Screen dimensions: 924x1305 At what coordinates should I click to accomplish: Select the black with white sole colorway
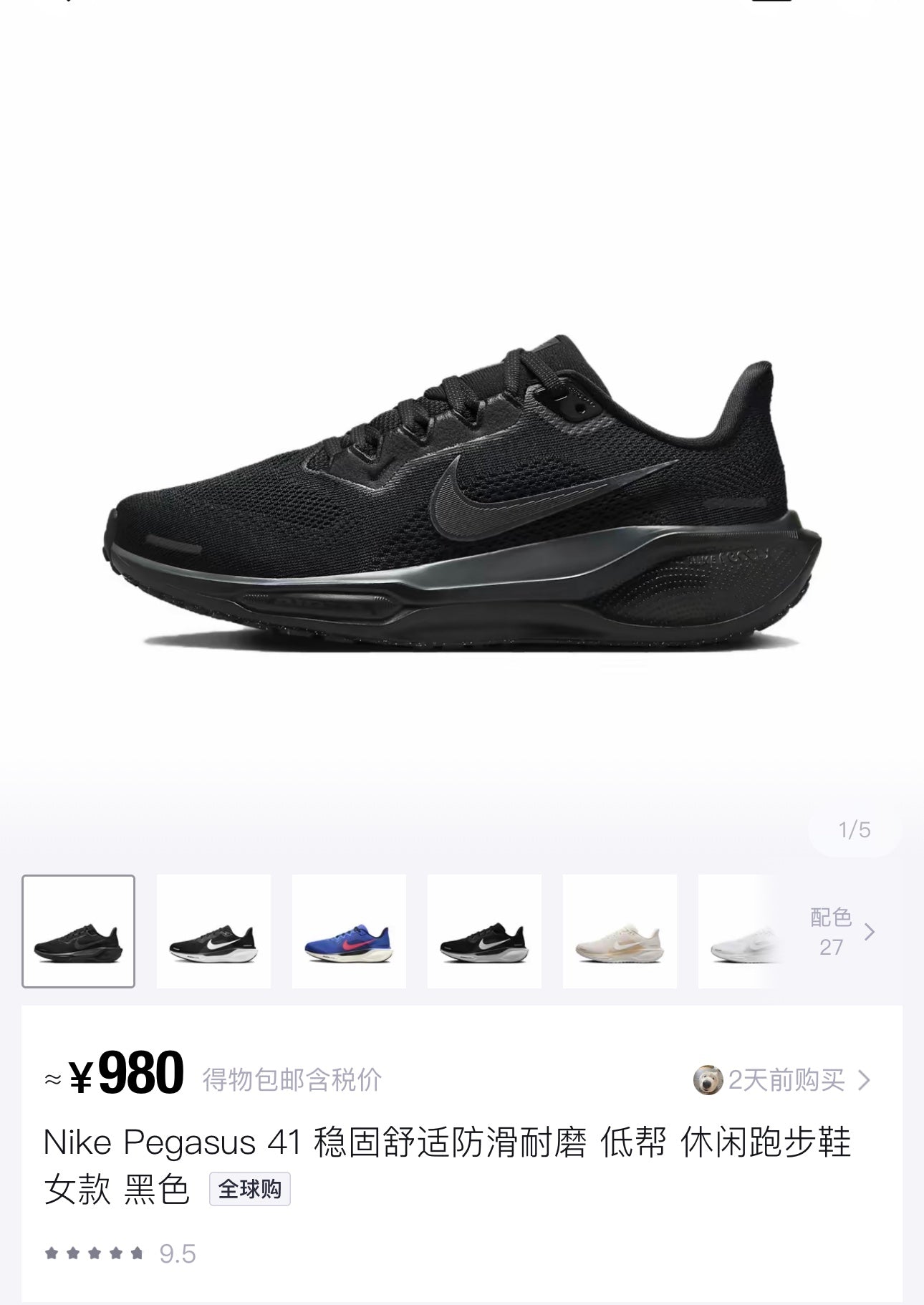click(213, 931)
